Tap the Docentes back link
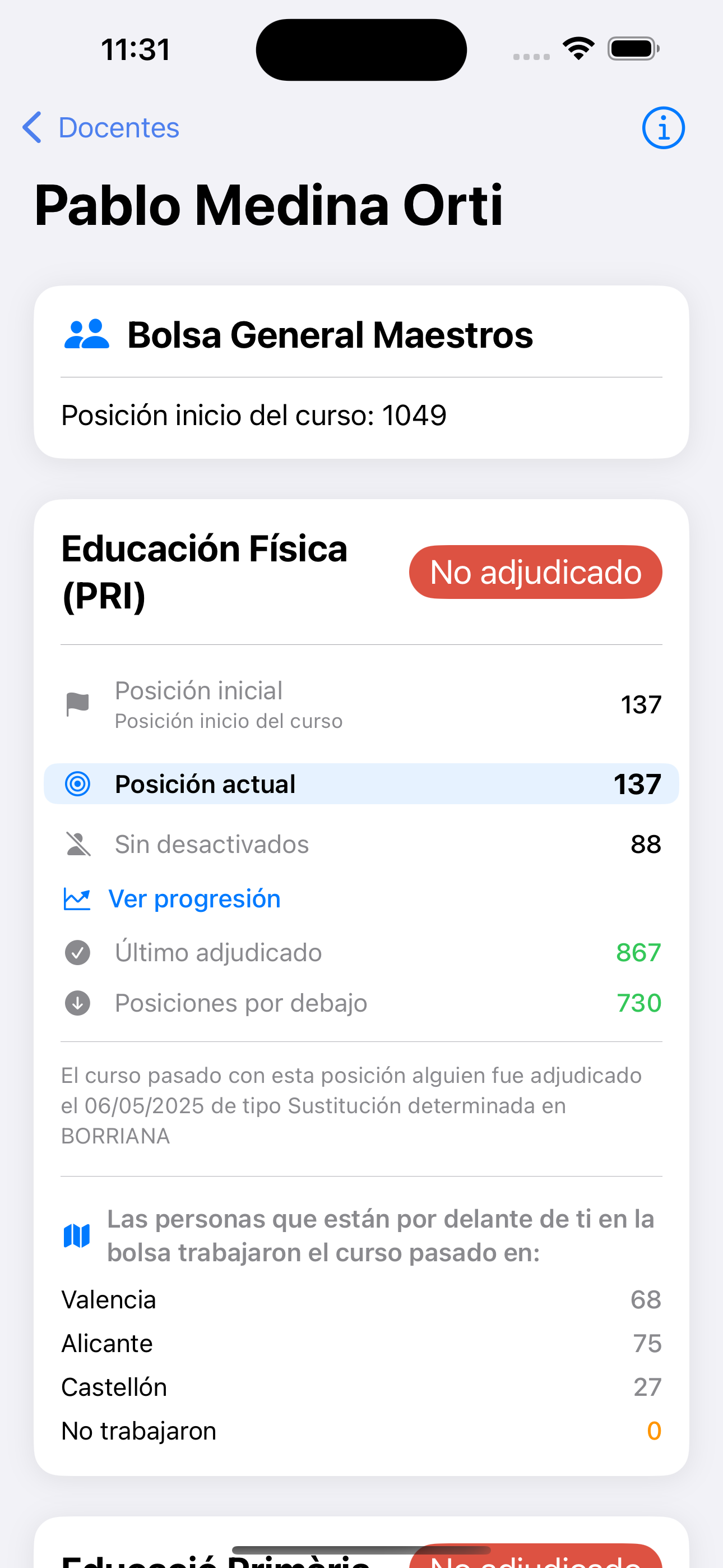Viewport: 723px width, 1568px height. pyautogui.click(x=118, y=127)
